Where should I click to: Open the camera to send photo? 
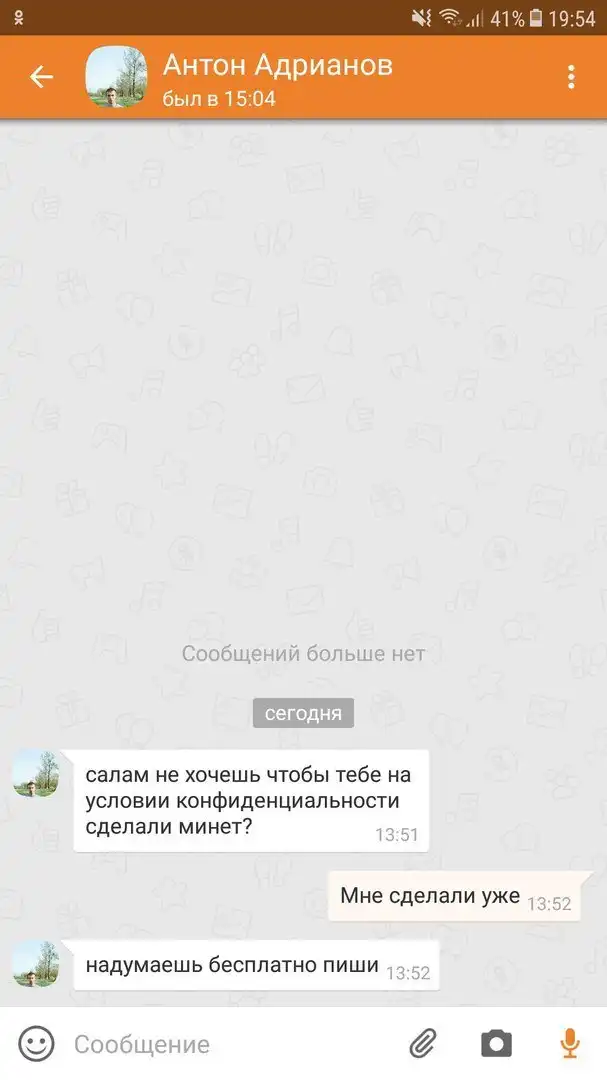click(496, 1044)
